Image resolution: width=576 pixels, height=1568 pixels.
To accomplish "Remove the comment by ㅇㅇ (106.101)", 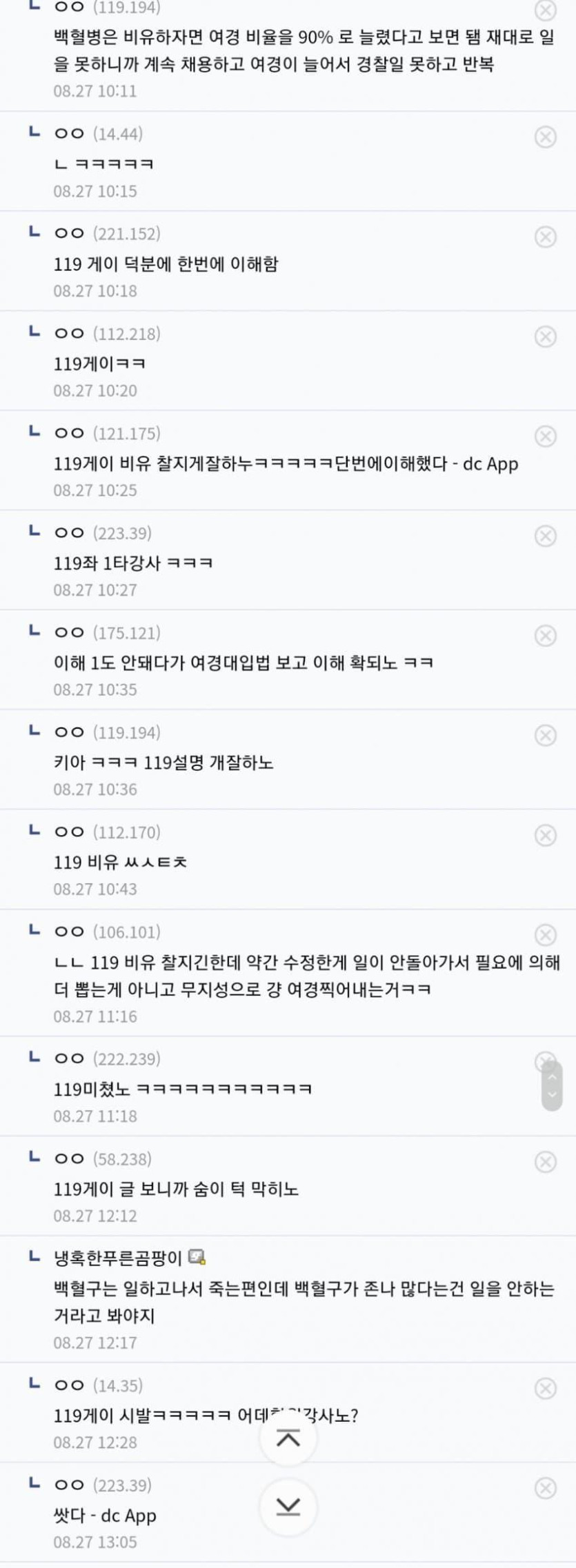I will [545, 934].
